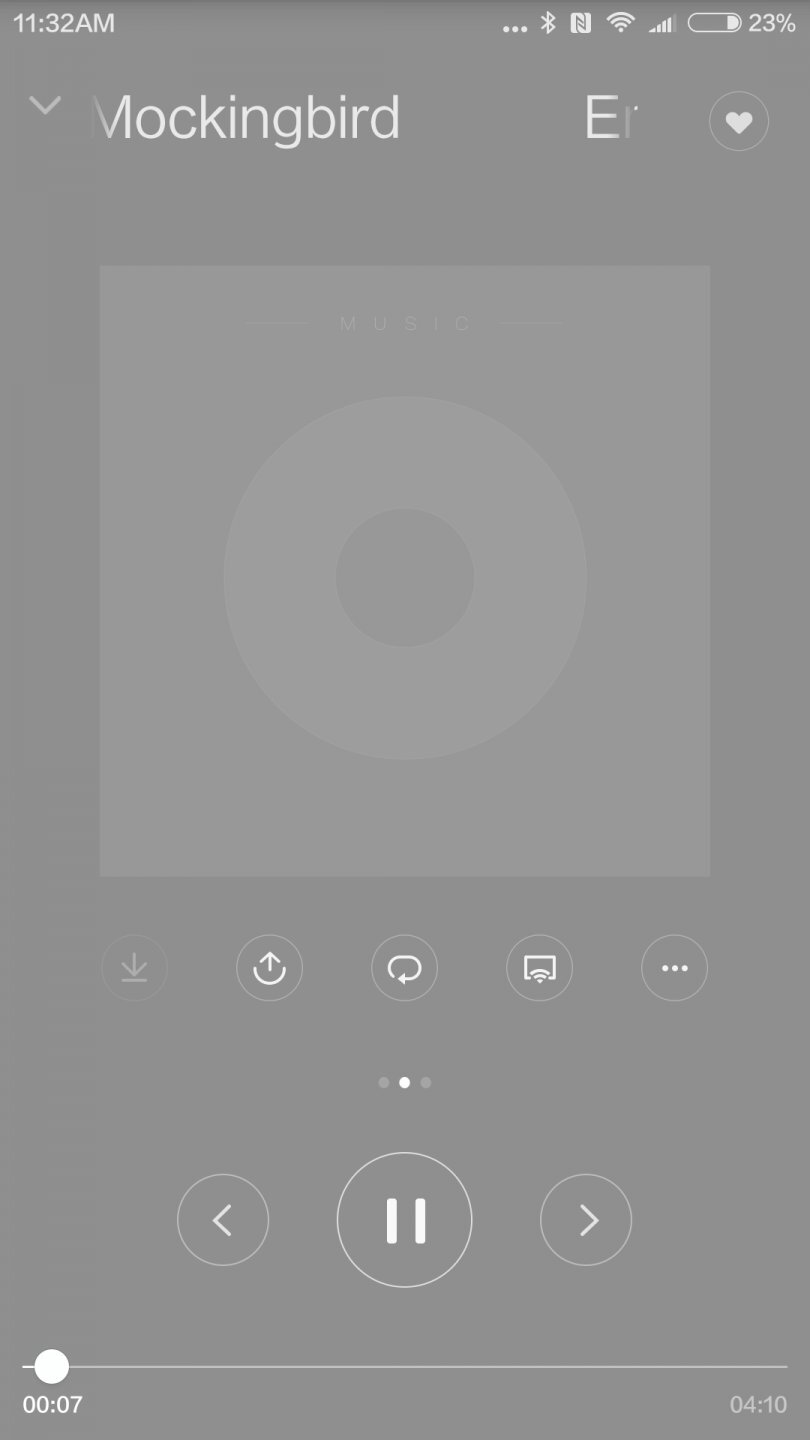
Task: Favorite the song Mockingbird with the heart
Action: point(738,122)
